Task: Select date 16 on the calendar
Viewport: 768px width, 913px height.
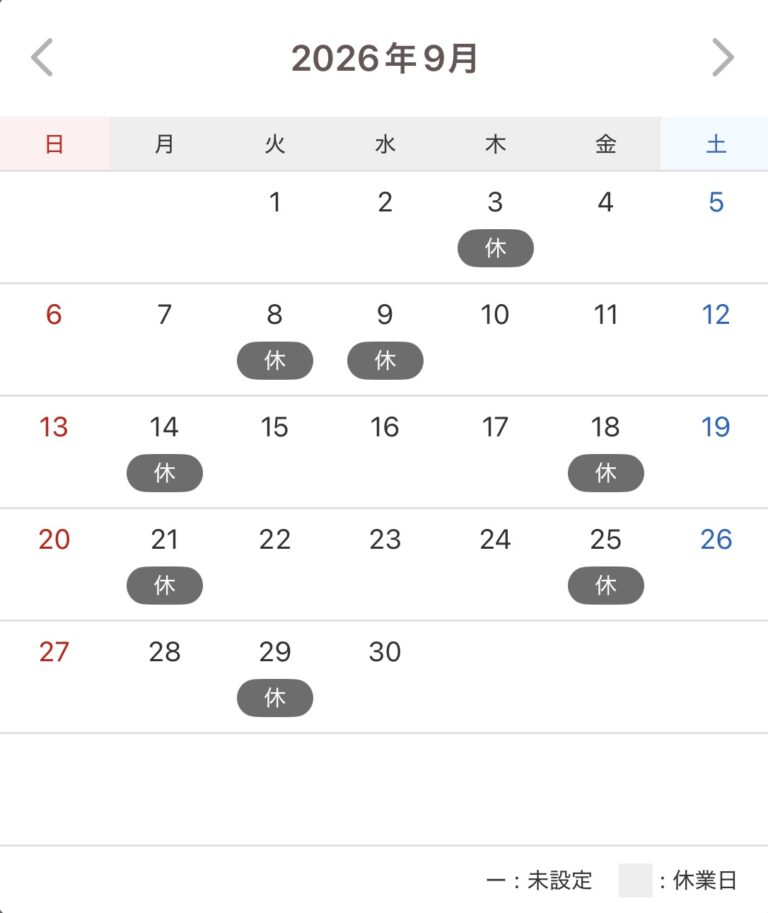Action: [385, 452]
